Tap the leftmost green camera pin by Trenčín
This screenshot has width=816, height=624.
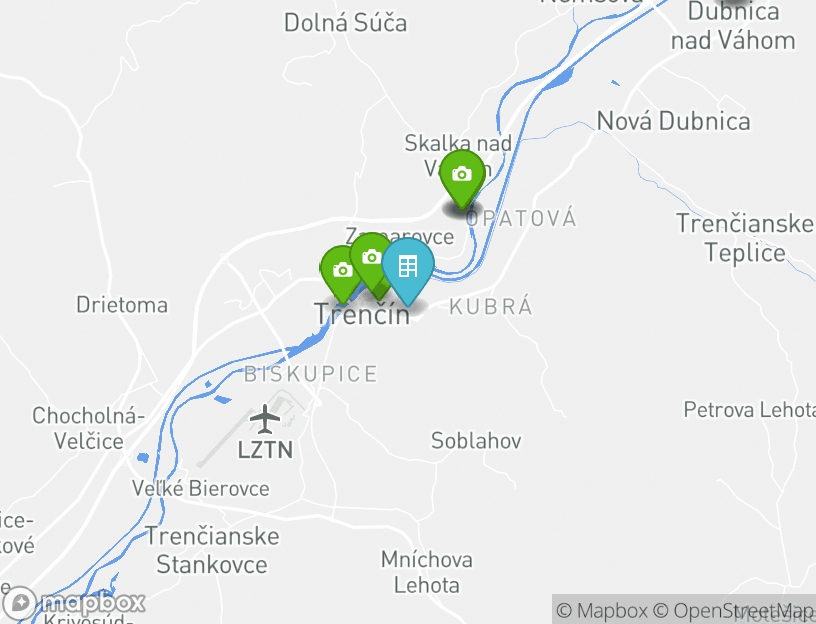point(340,272)
